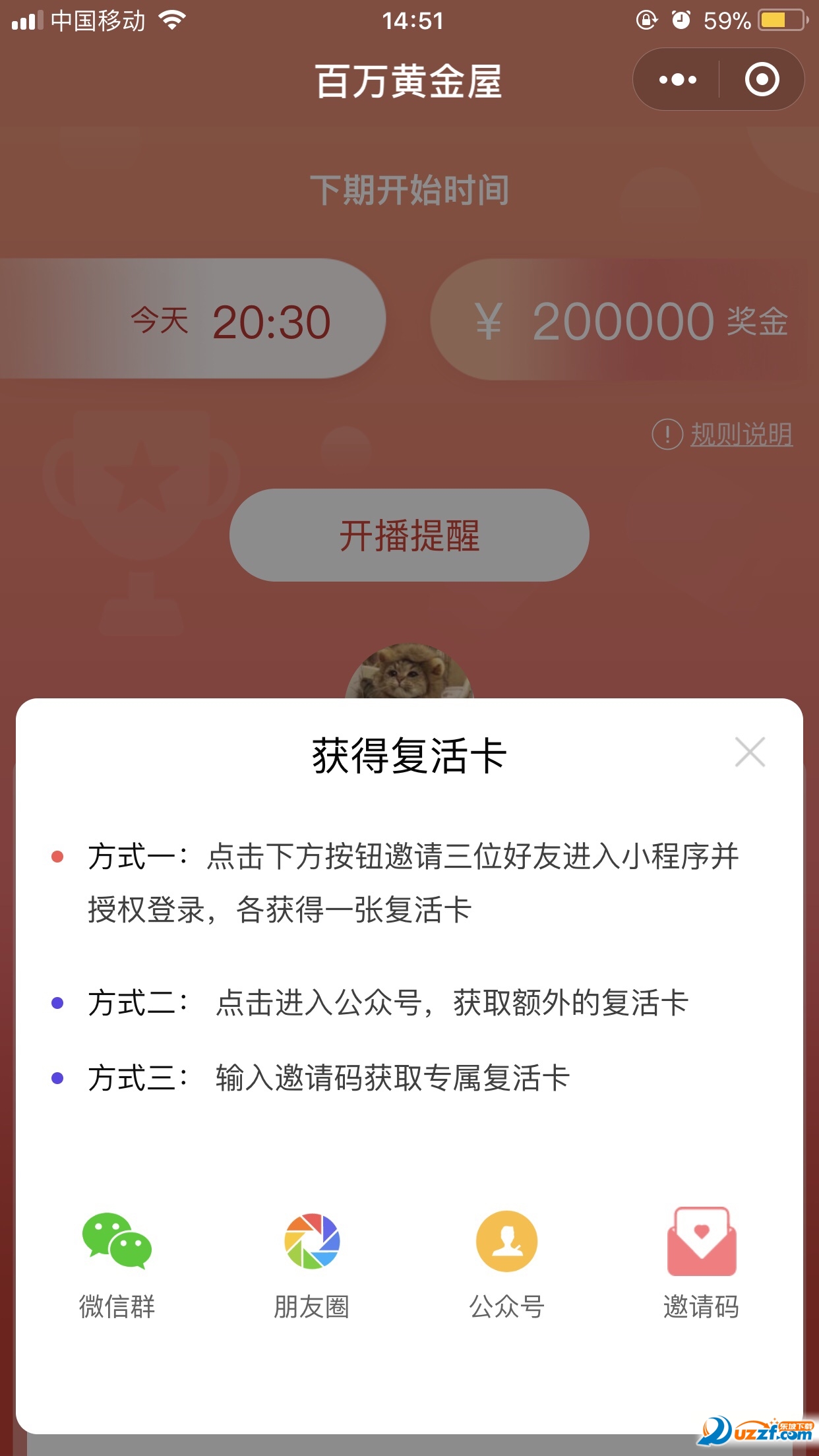Open the 规则说明 rules link

741,435
